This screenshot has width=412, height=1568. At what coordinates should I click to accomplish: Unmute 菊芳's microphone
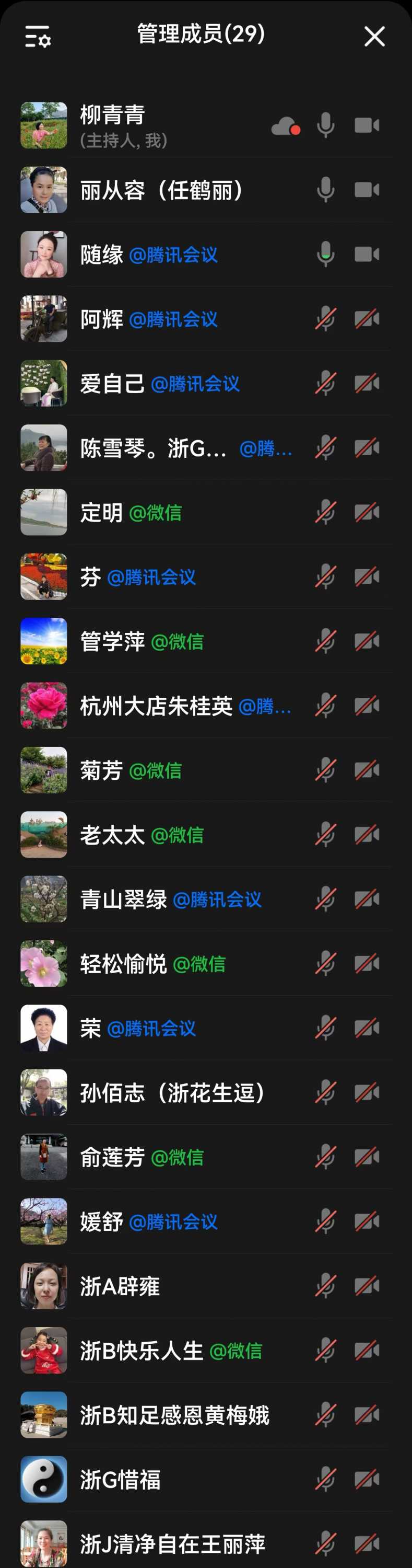click(x=326, y=770)
